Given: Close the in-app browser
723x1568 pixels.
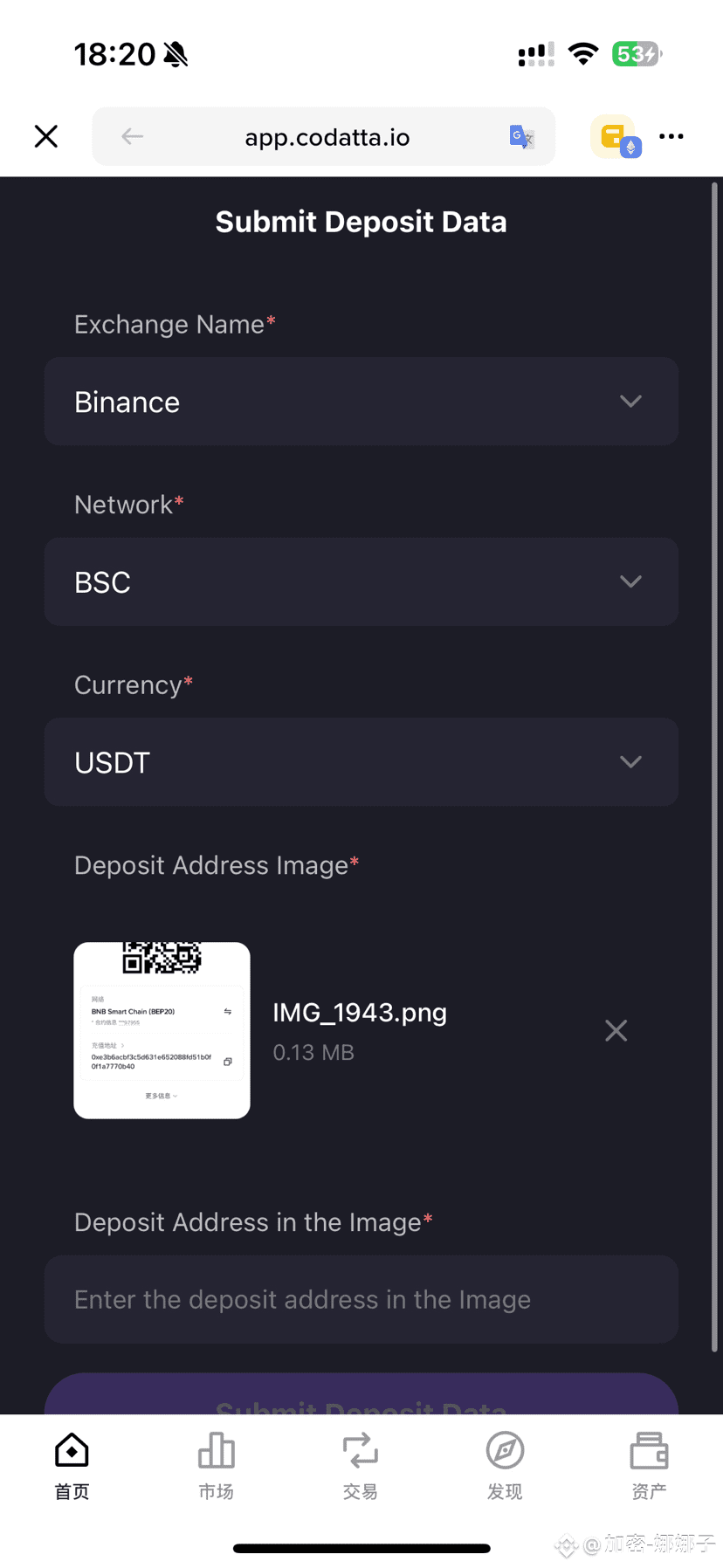Looking at the screenshot, I should pyautogui.click(x=46, y=136).
